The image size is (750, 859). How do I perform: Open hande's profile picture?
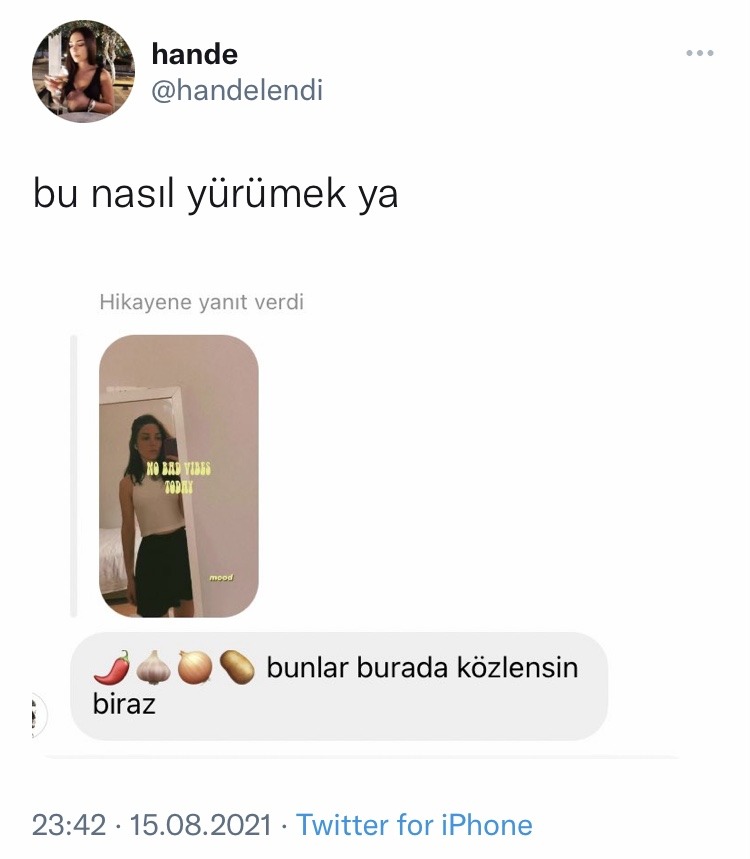point(84,72)
